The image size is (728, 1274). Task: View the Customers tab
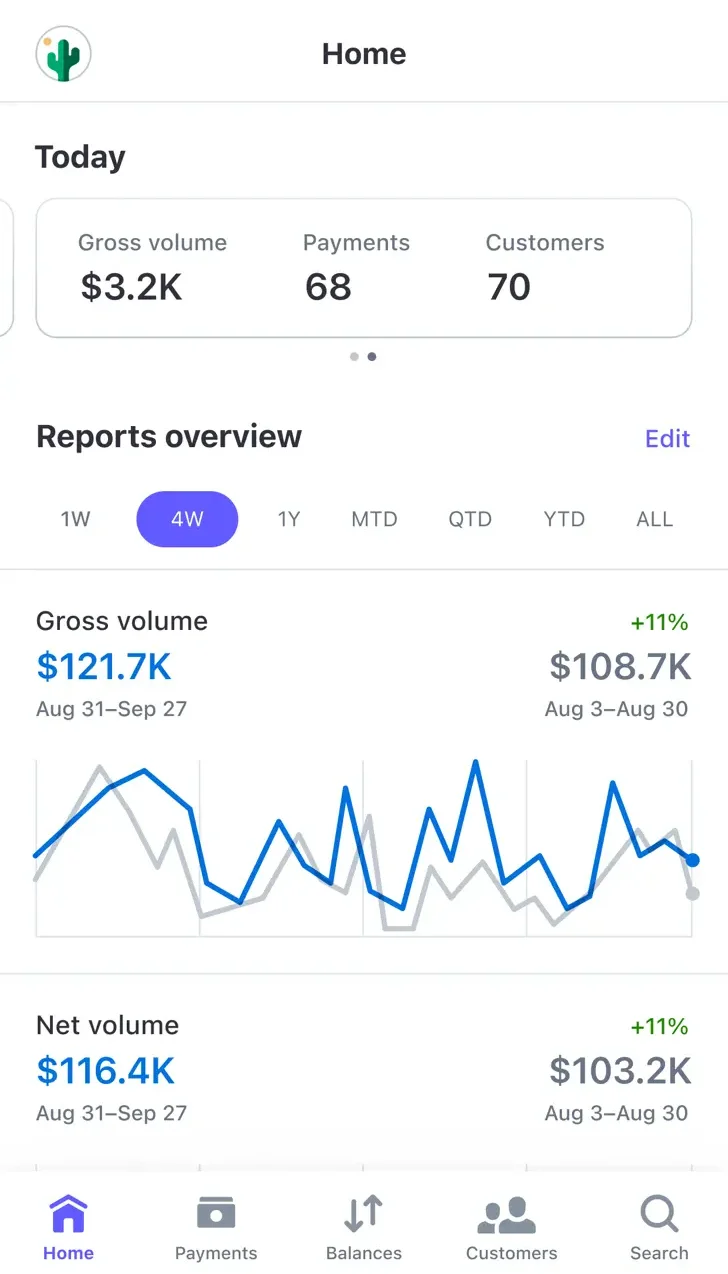click(x=511, y=1227)
